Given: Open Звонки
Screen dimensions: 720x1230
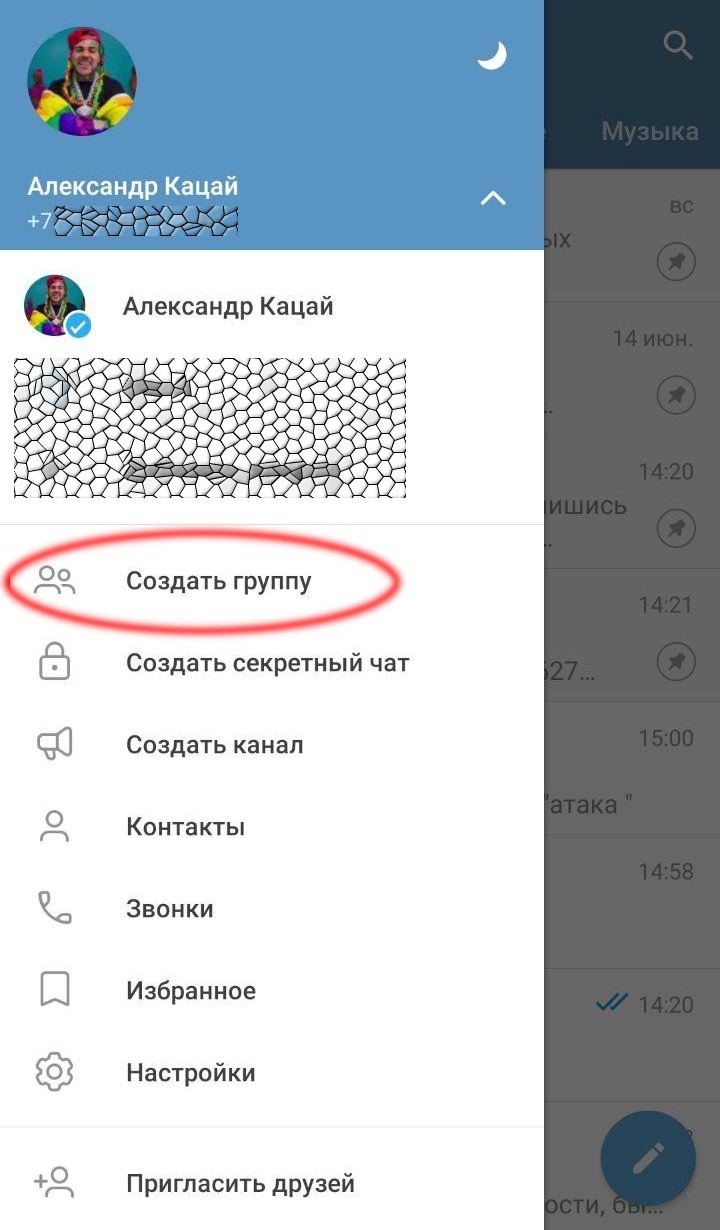Looking at the screenshot, I should pyautogui.click(x=272, y=909).
